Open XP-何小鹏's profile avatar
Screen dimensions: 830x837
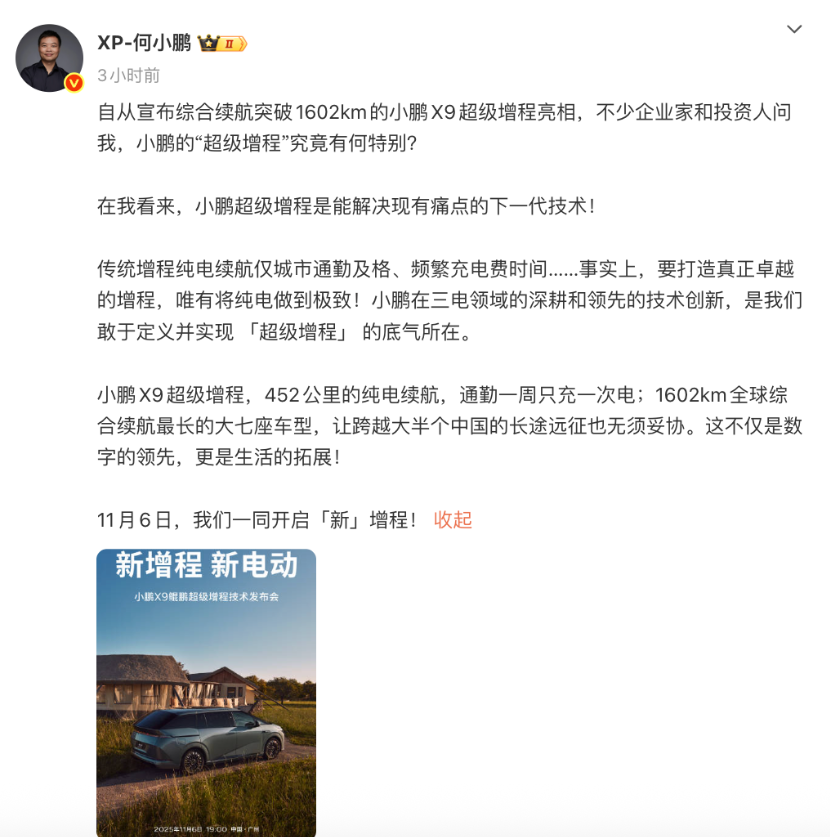(x=49, y=58)
